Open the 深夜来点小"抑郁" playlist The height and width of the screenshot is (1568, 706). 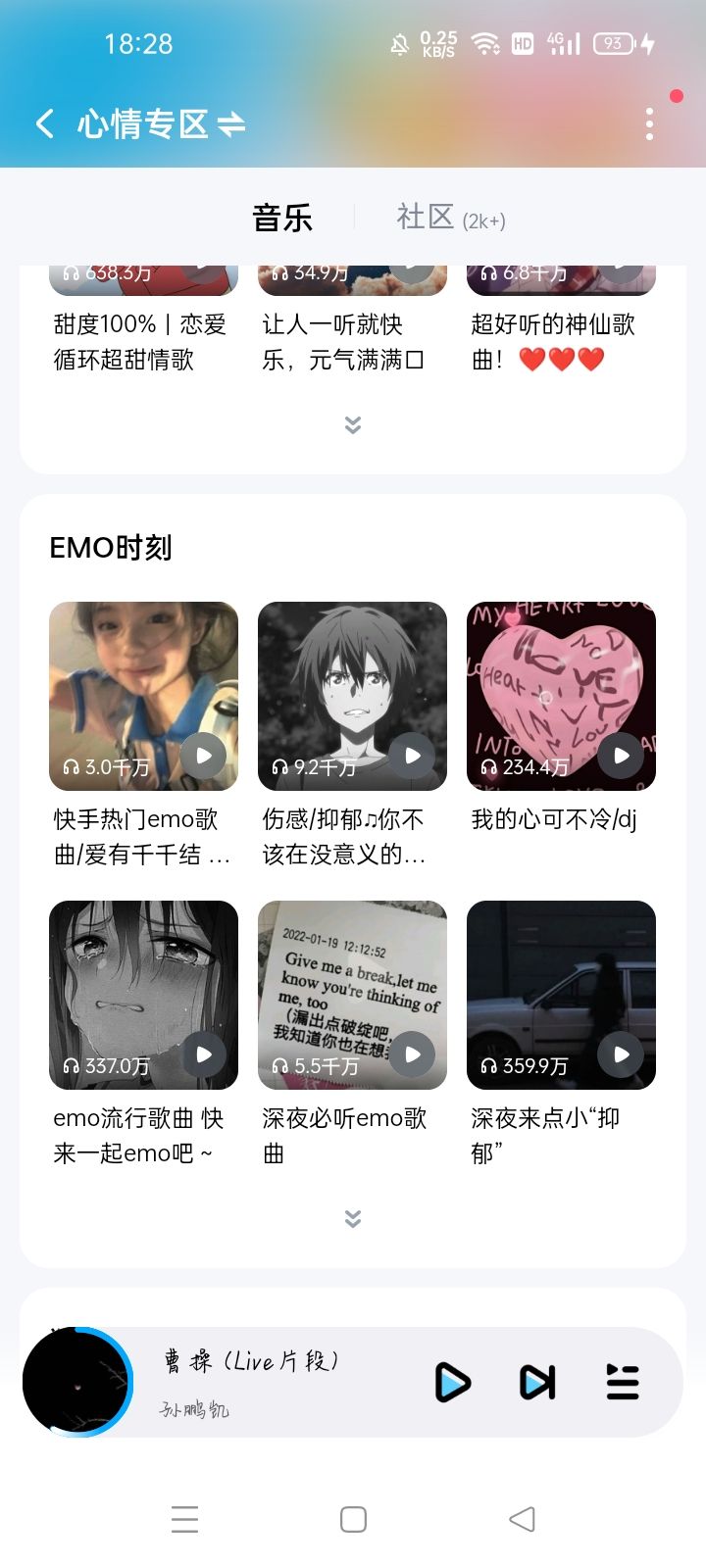[561, 996]
